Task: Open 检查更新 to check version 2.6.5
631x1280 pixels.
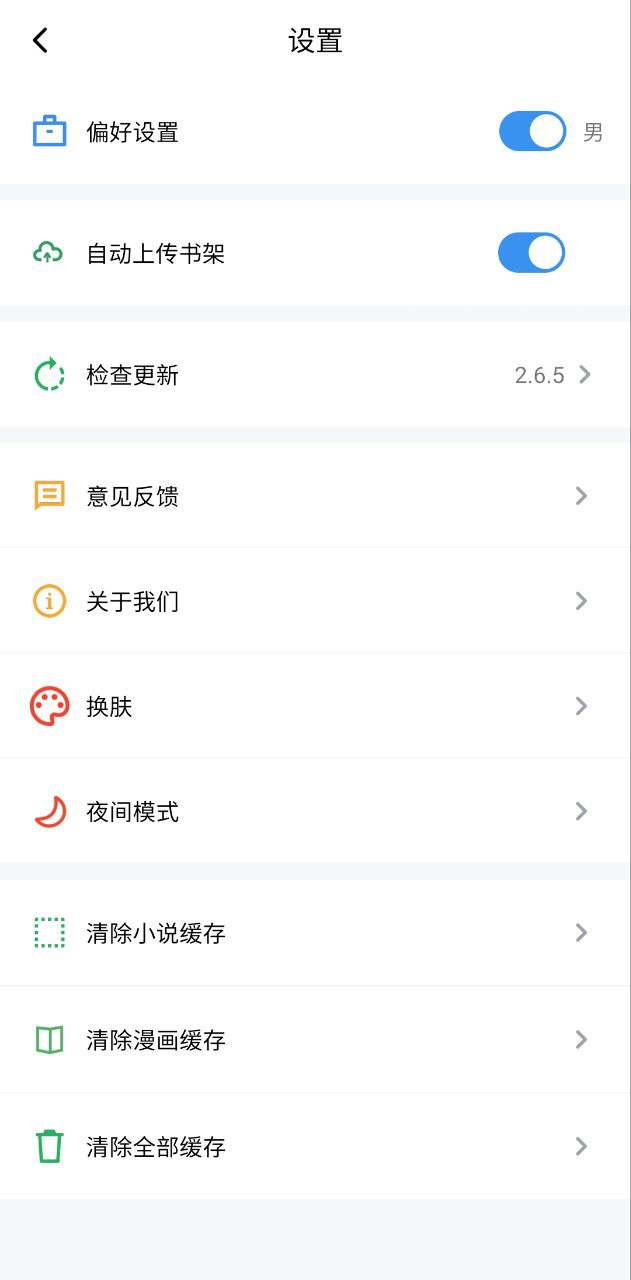Action: point(315,375)
